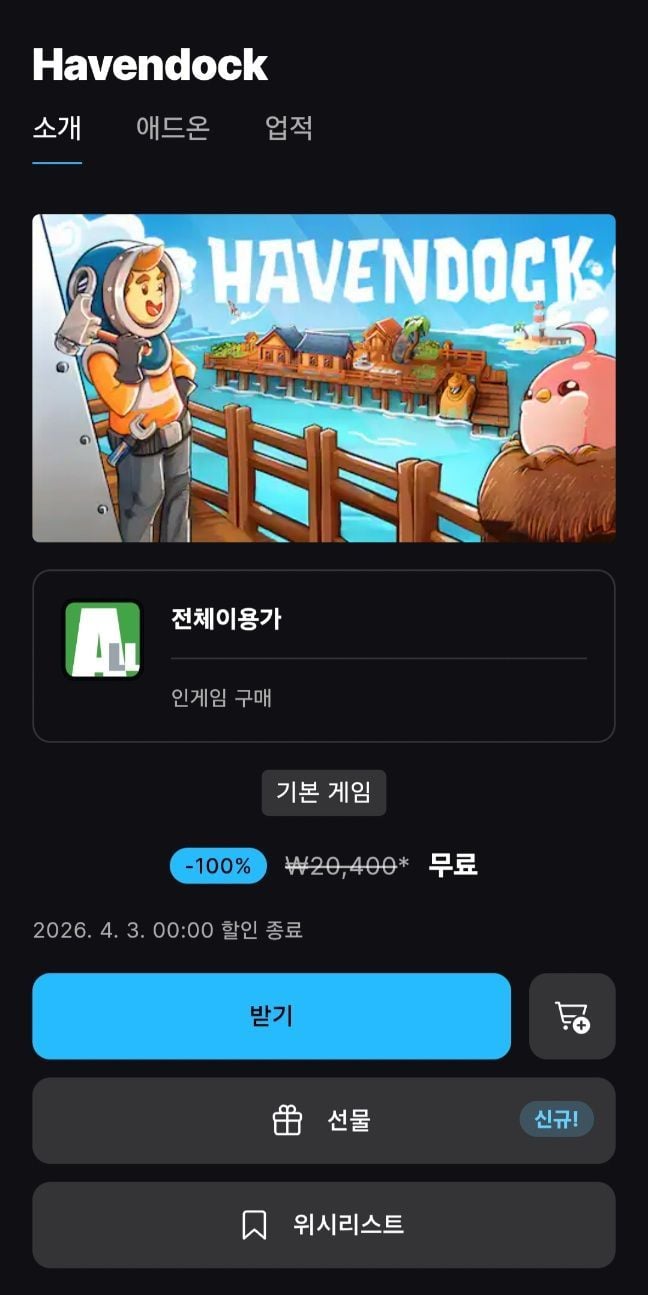Tap the 선물 gift button
Screen dimensions: 648x1295
[323, 1120]
